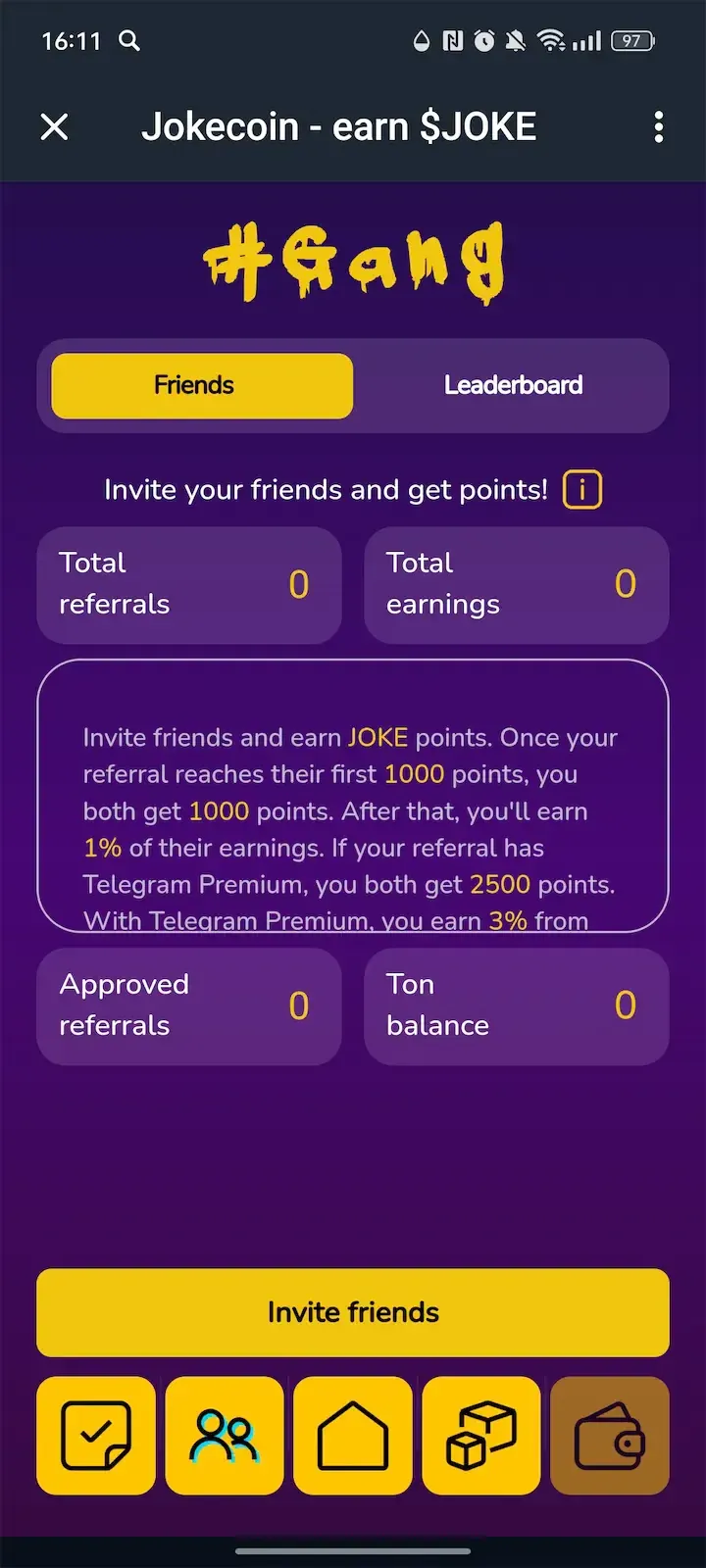Screen dimensions: 706x1568
Task: Switch to the Leaderboard tab
Action: (513, 385)
